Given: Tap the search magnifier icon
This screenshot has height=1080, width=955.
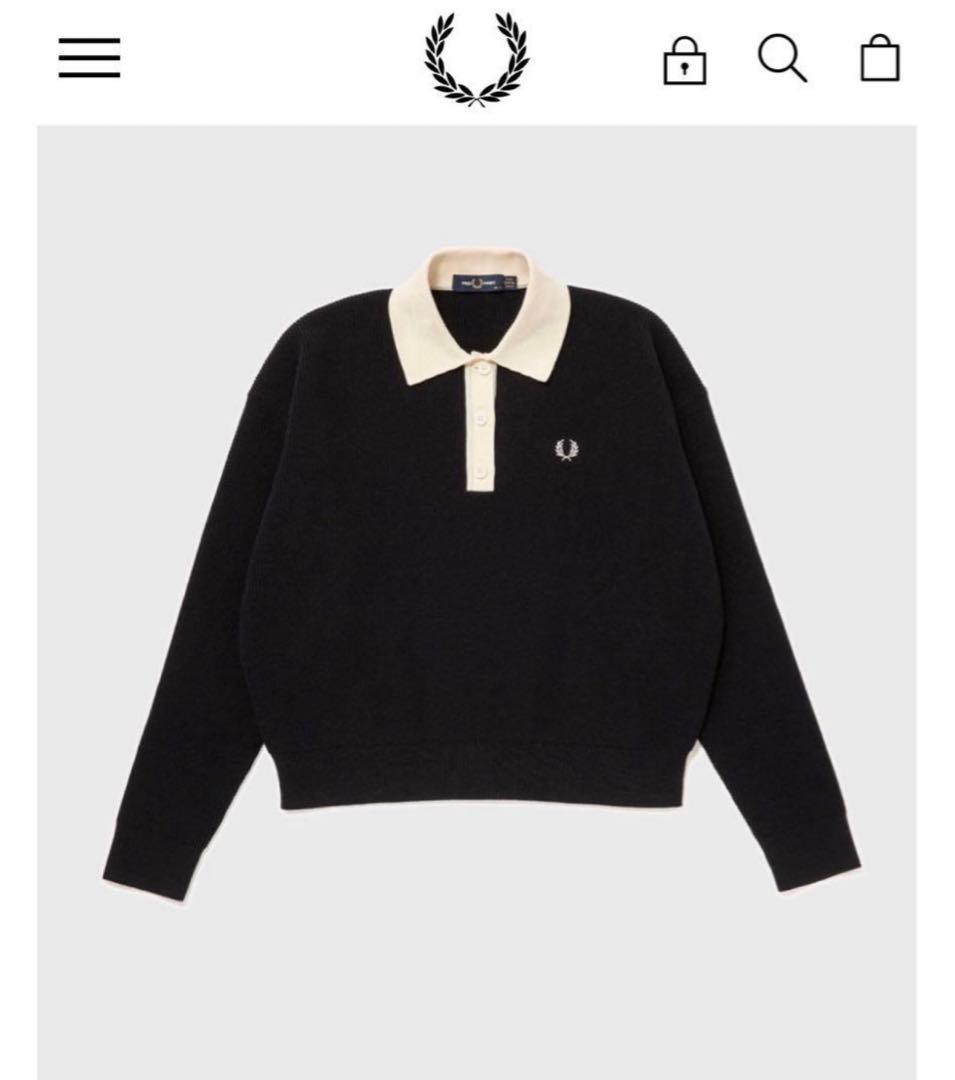Looking at the screenshot, I should 782,58.
